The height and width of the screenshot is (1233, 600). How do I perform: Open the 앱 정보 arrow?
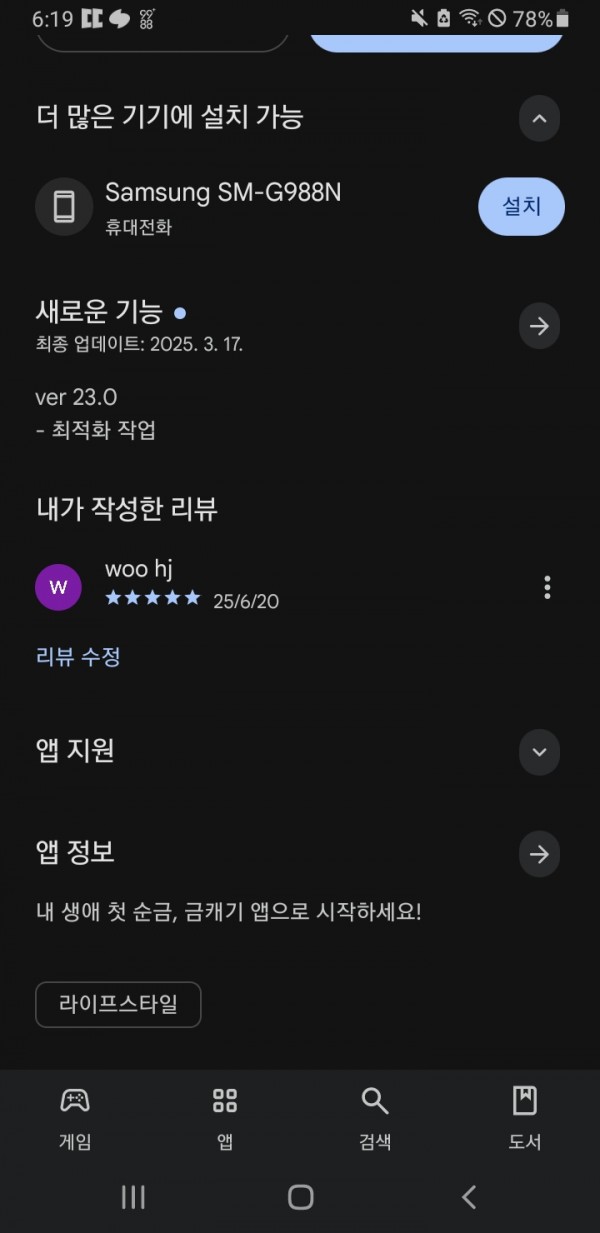pyautogui.click(x=539, y=854)
